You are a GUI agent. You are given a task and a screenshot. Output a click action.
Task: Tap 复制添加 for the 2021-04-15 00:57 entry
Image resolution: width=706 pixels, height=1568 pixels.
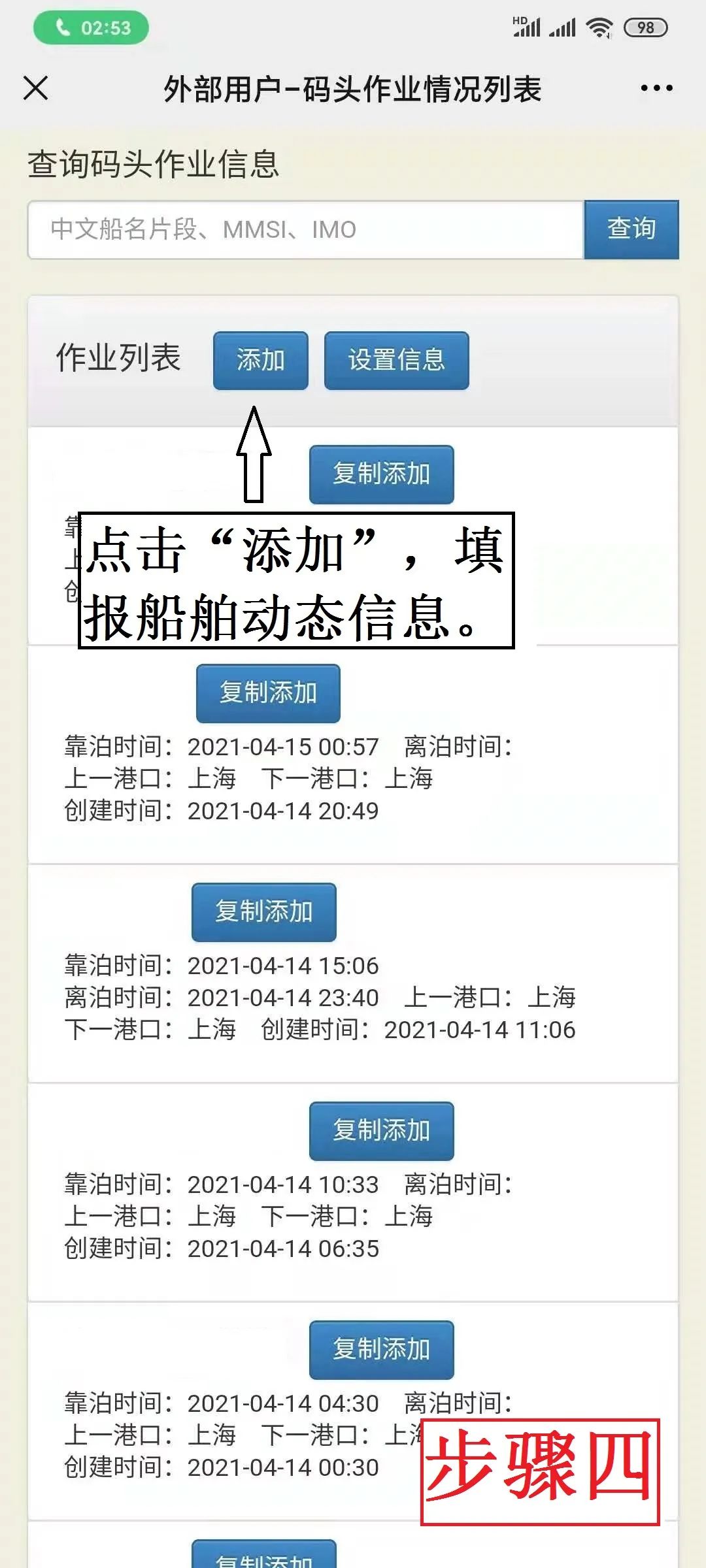[x=268, y=693]
